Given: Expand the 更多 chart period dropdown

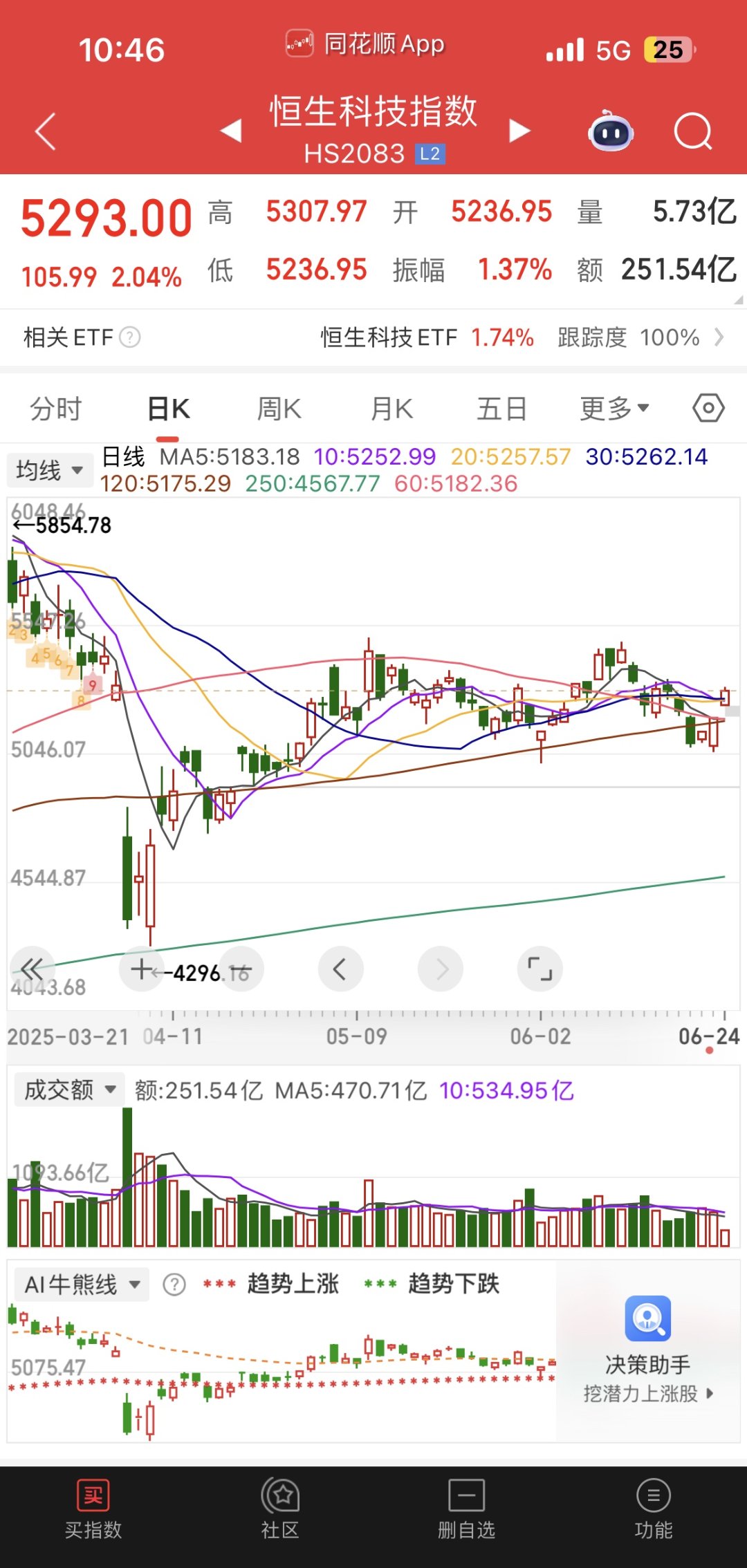Looking at the screenshot, I should coord(613,408).
